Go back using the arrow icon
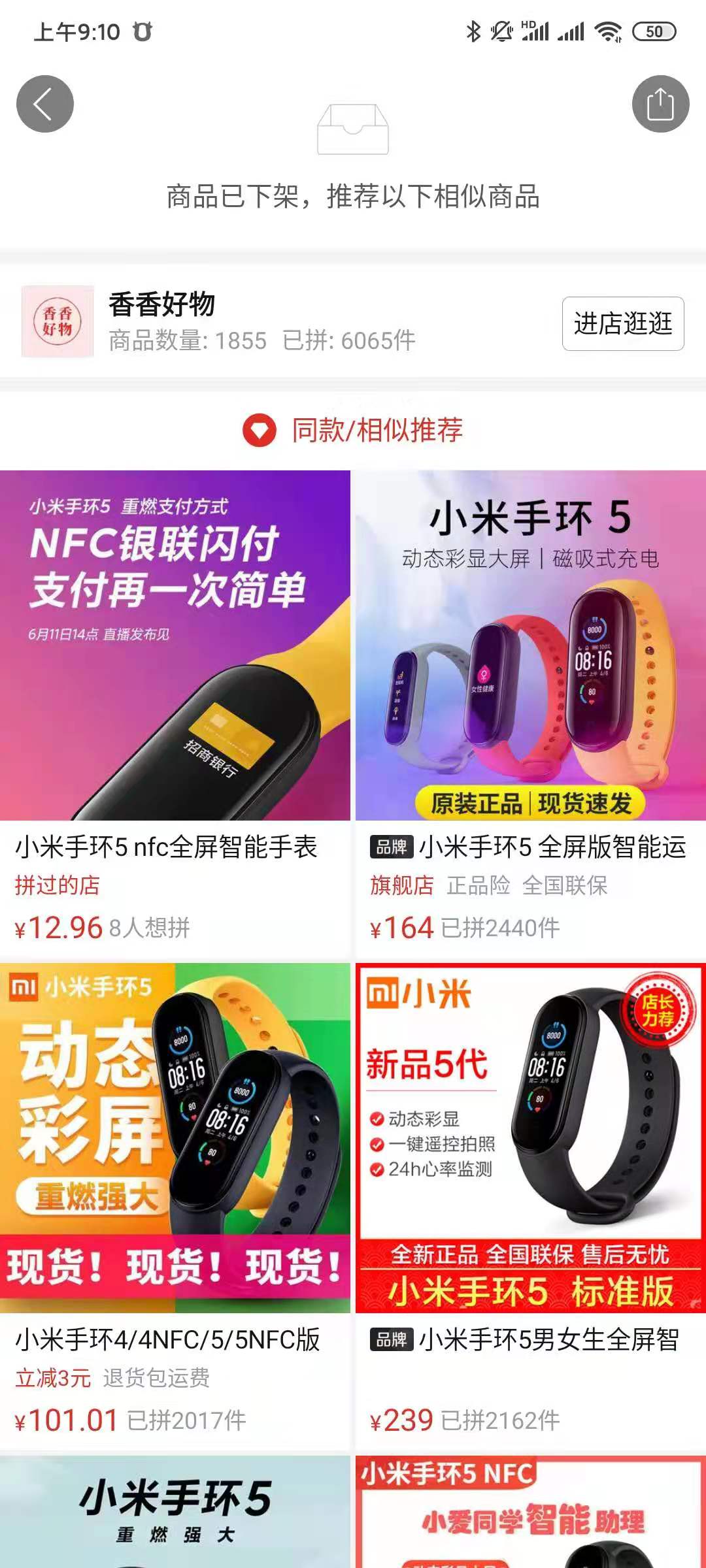The image size is (706, 1568). (x=44, y=104)
